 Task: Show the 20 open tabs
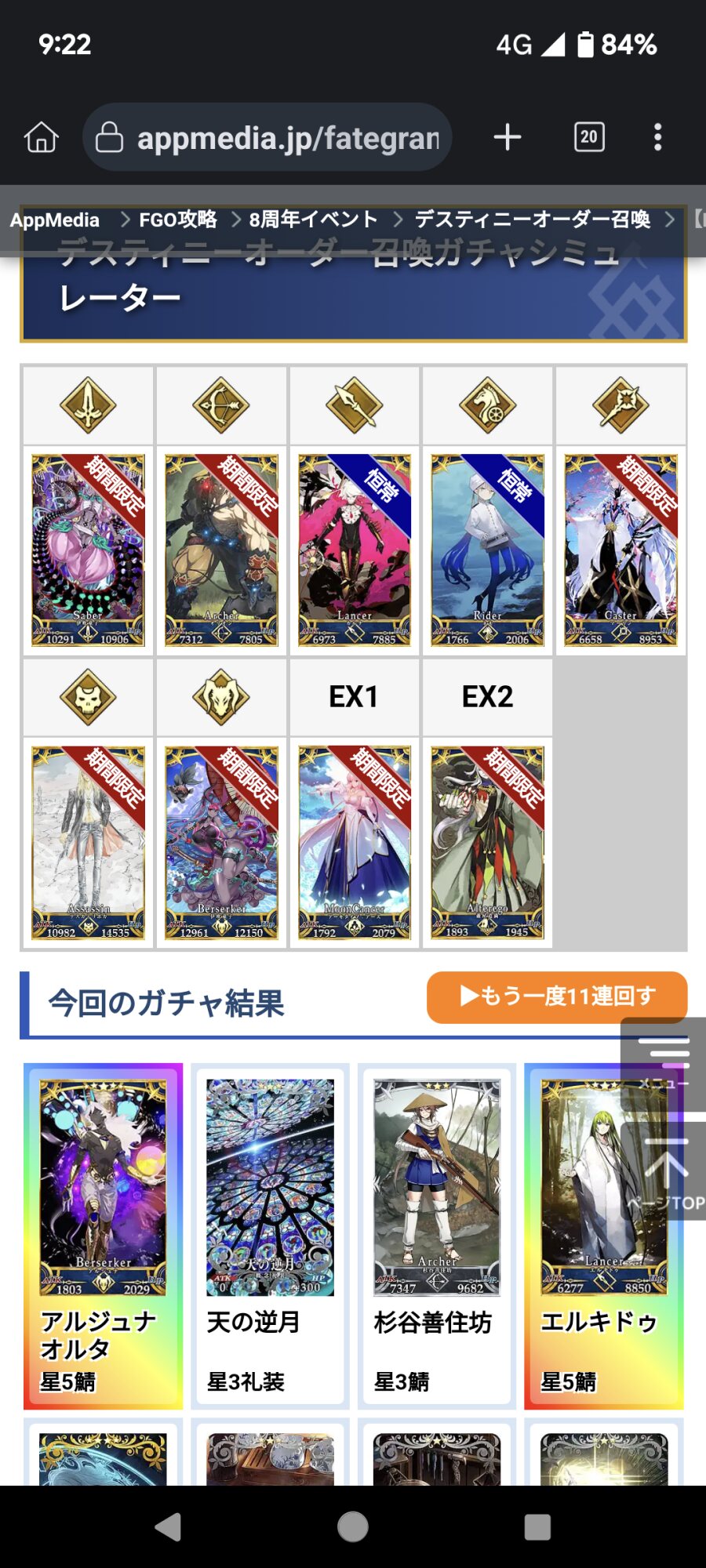coord(589,137)
